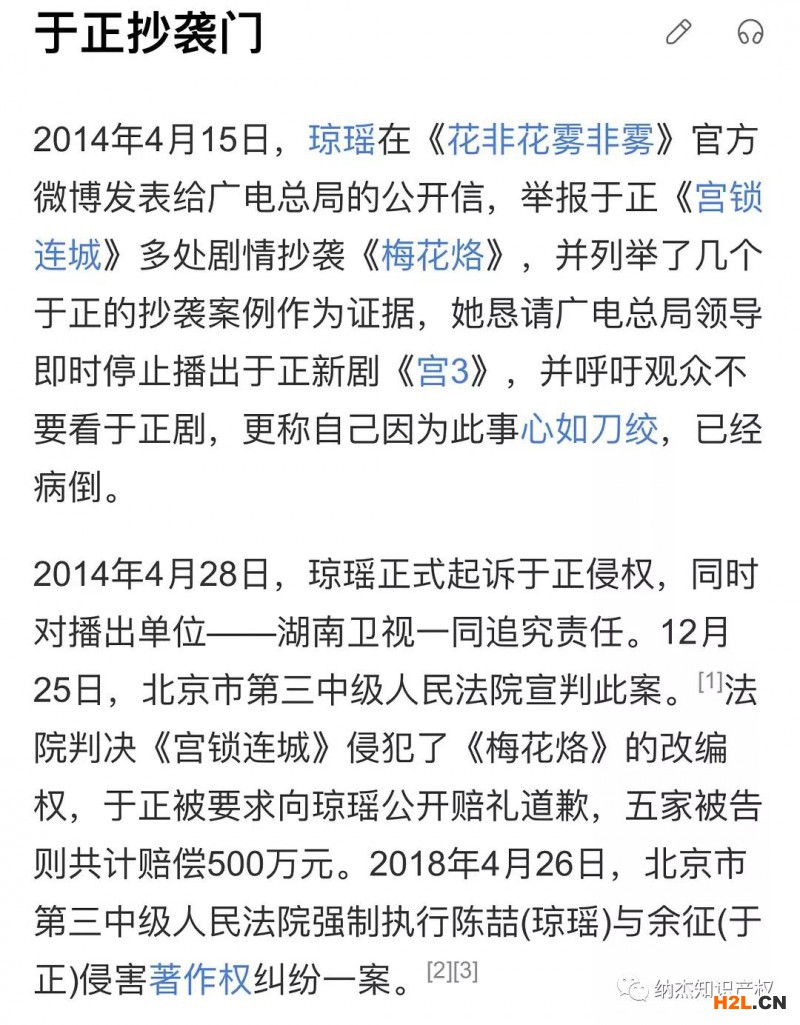The image size is (800, 1025).
Task: View footnote reference [2]
Action: pos(439,970)
